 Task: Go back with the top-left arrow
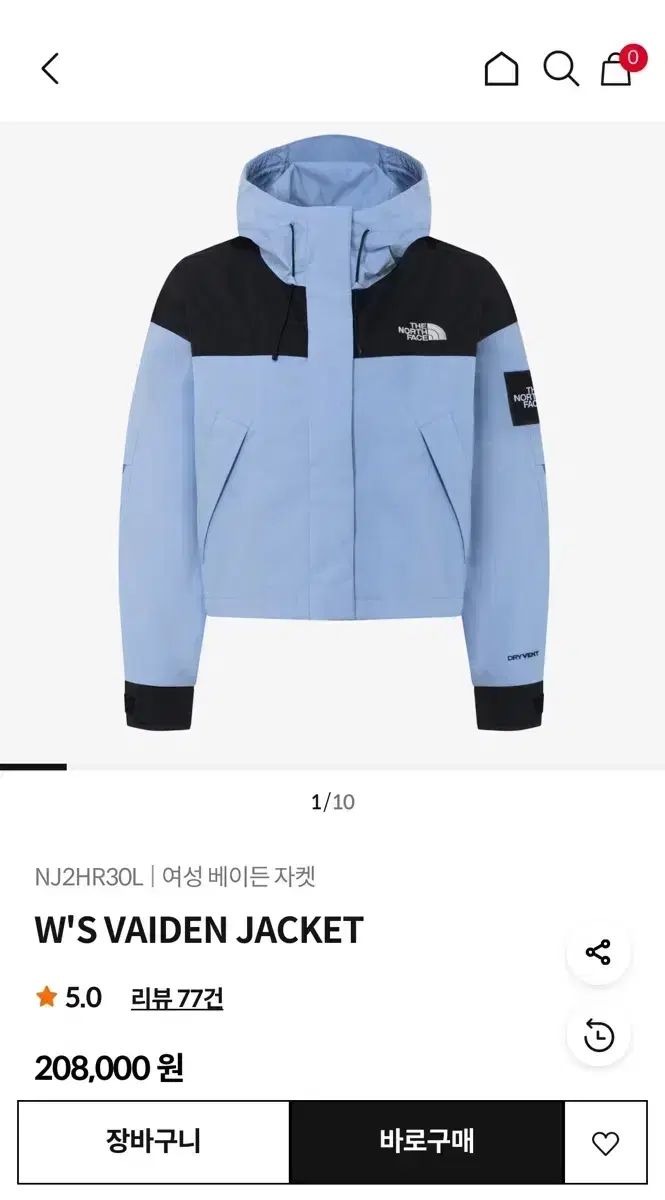point(50,69)
